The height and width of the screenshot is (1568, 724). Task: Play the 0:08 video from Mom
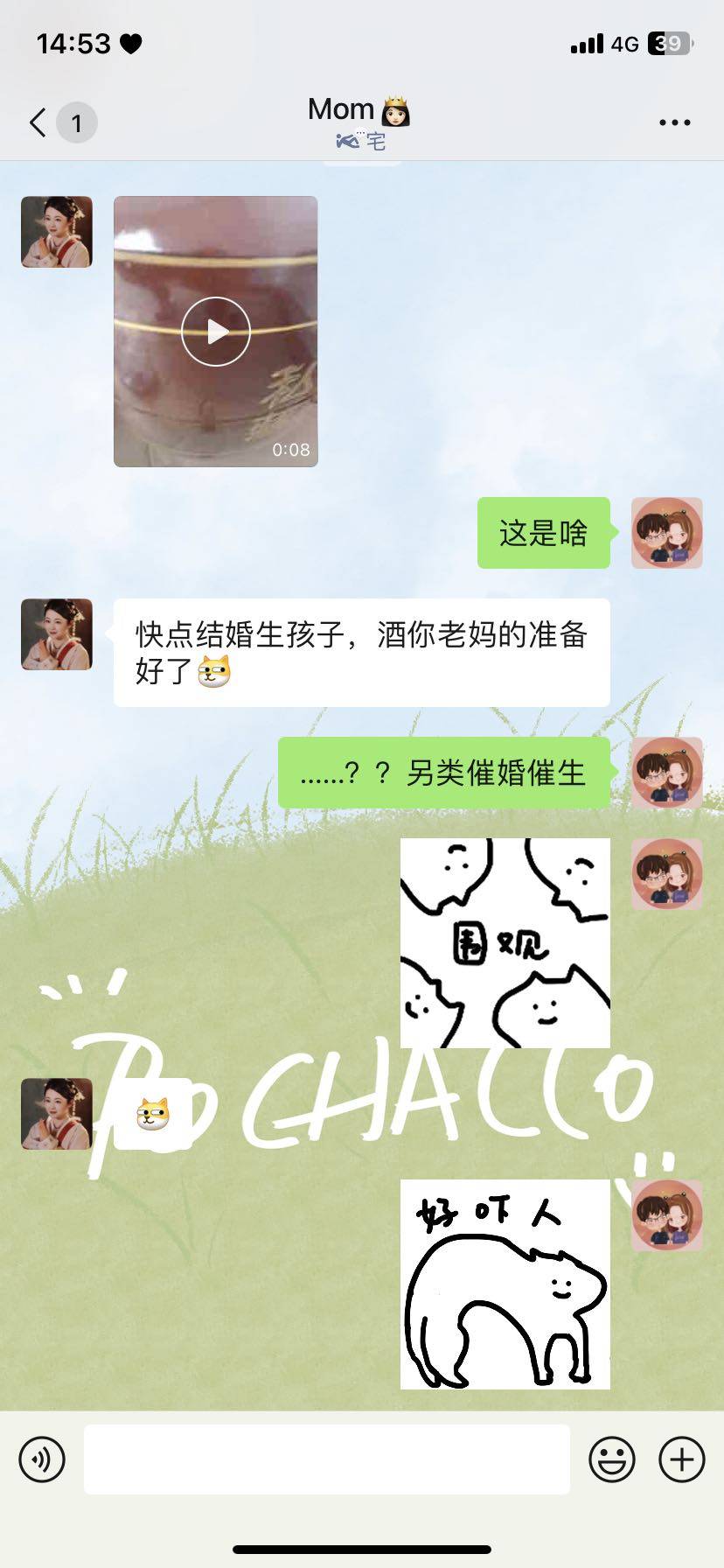[216, 332]
